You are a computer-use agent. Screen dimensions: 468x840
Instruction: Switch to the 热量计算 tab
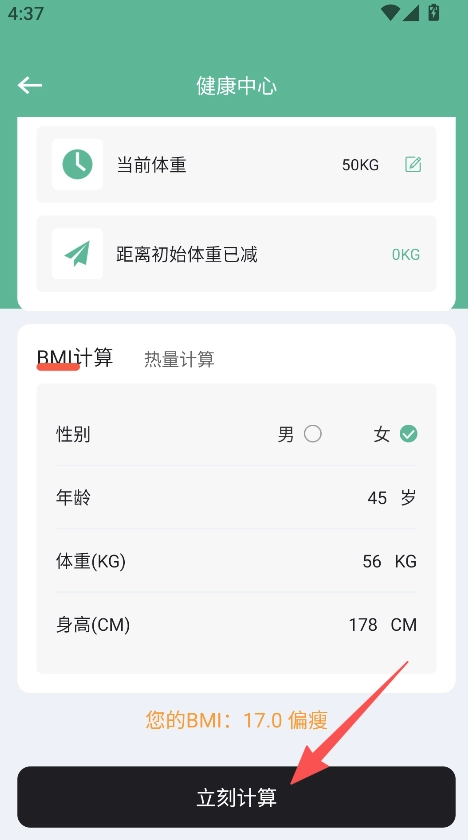tap(179, 359)
